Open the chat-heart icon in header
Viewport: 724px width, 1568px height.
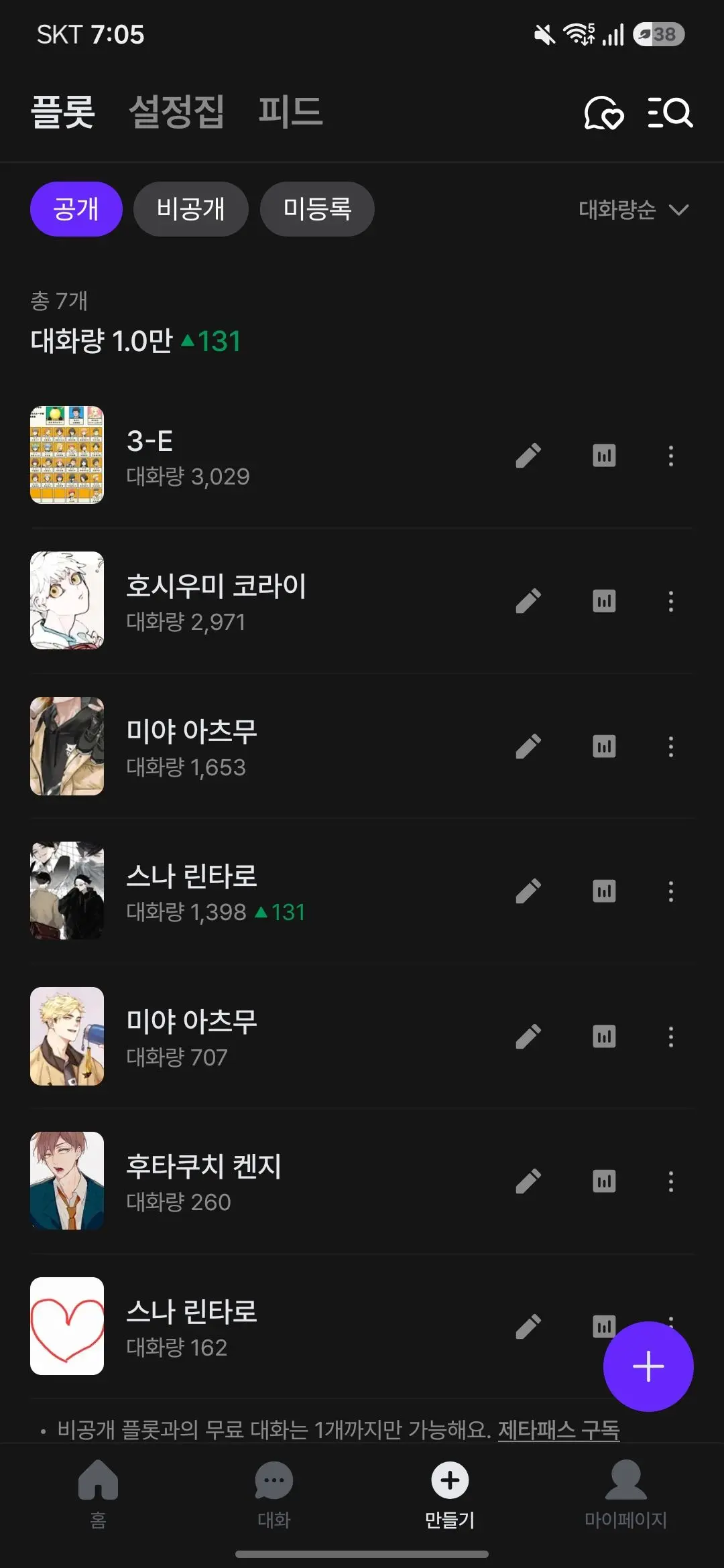(604, 113)
